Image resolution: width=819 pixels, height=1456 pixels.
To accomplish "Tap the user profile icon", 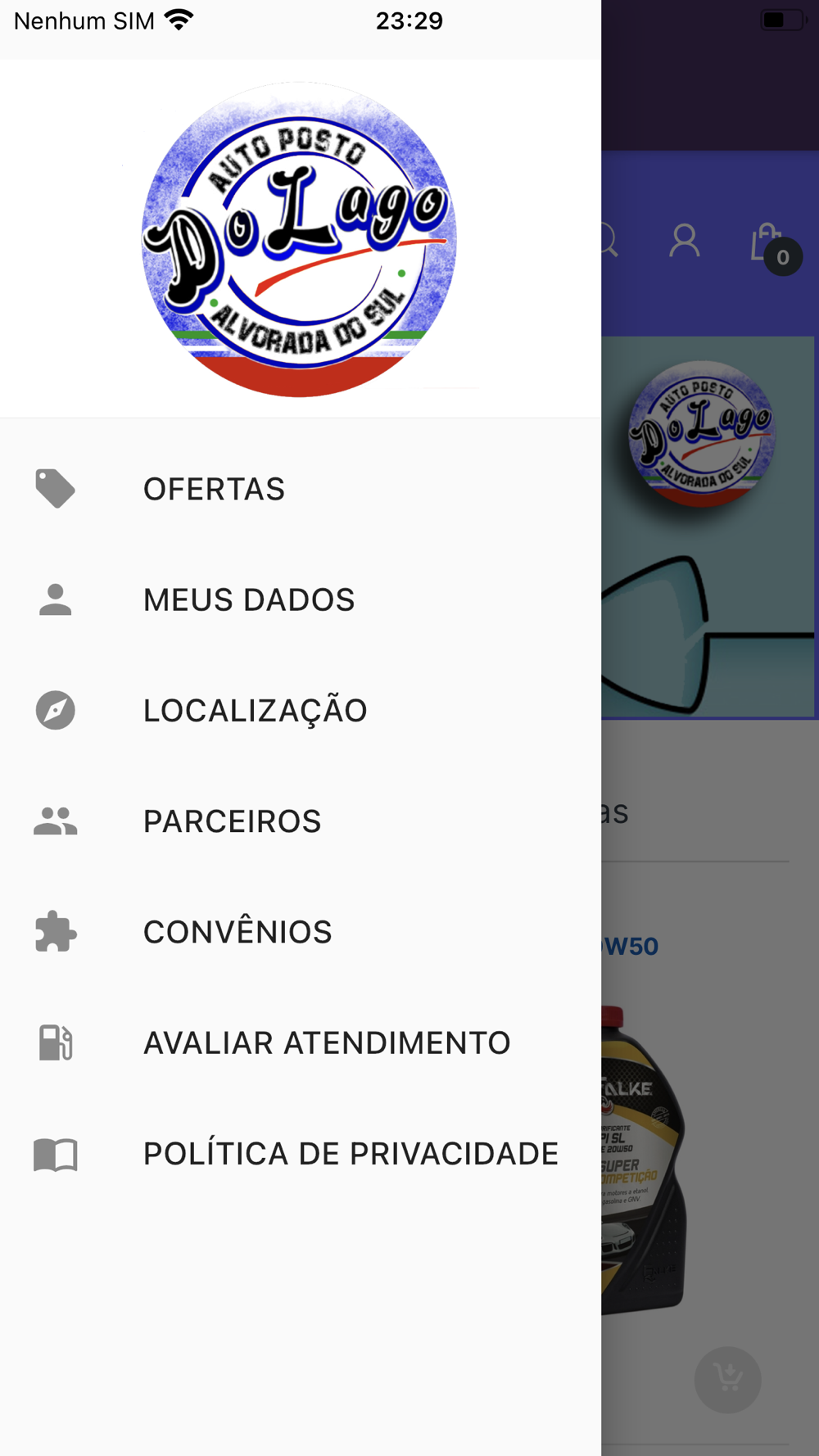I will tap(685, 242).
